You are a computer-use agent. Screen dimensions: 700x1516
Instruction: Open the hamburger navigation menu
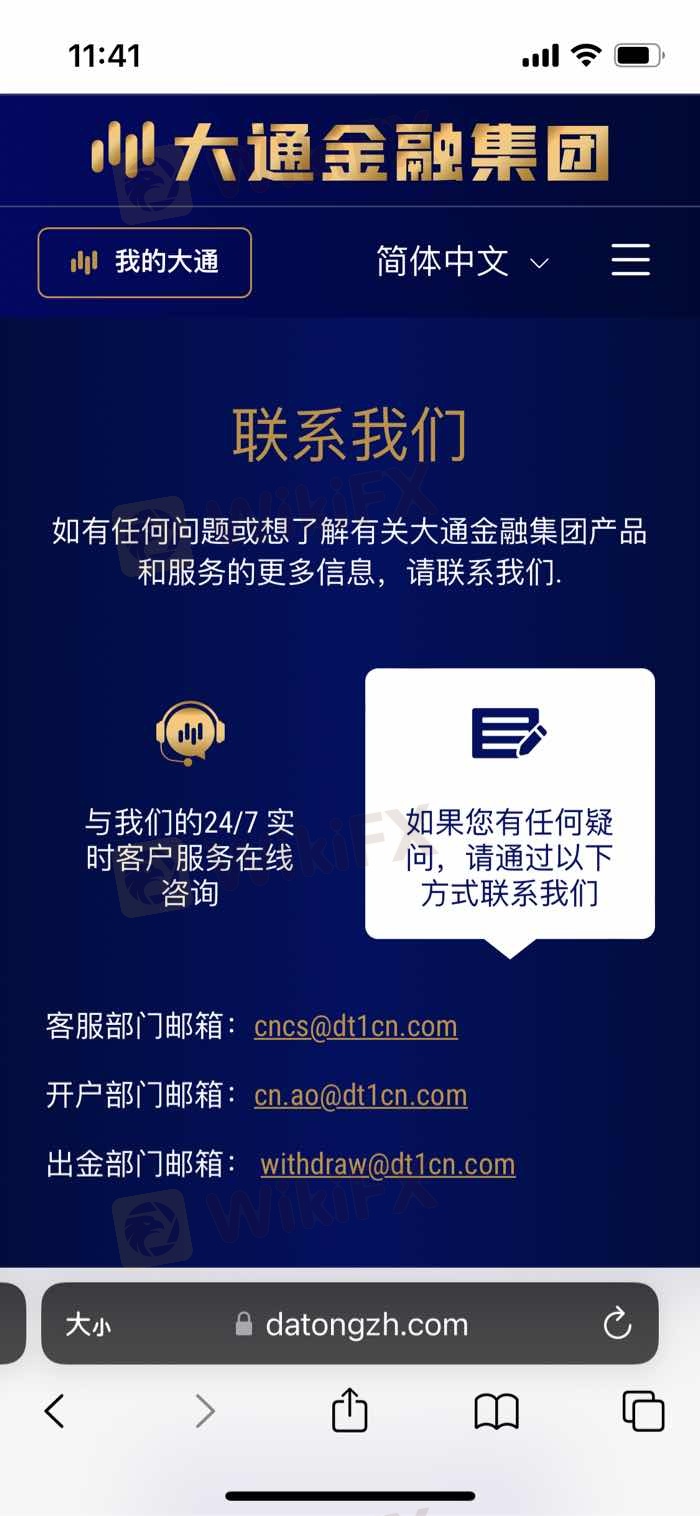pos(630,260)
